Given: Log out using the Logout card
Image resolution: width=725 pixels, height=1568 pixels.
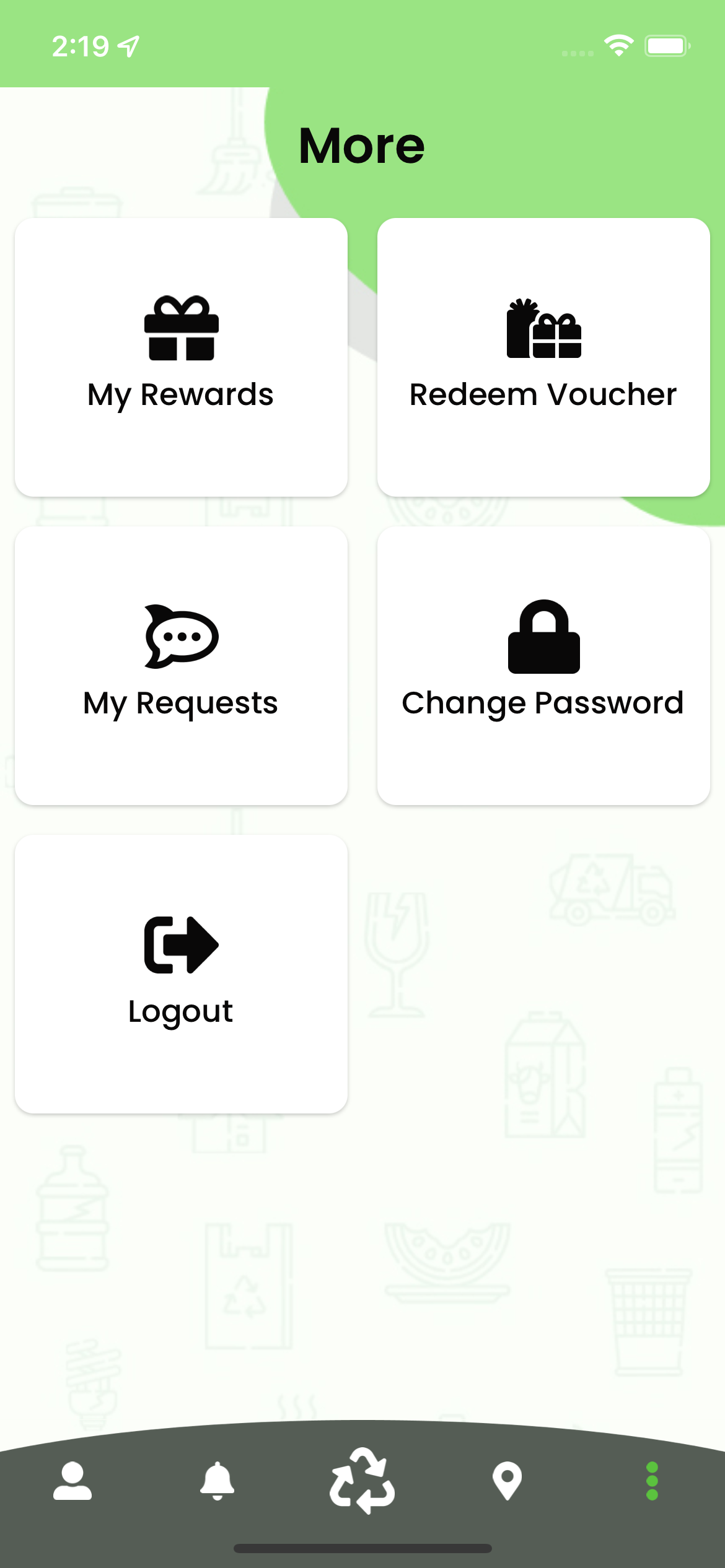Looking at the screenshot, I should point(181,973).
